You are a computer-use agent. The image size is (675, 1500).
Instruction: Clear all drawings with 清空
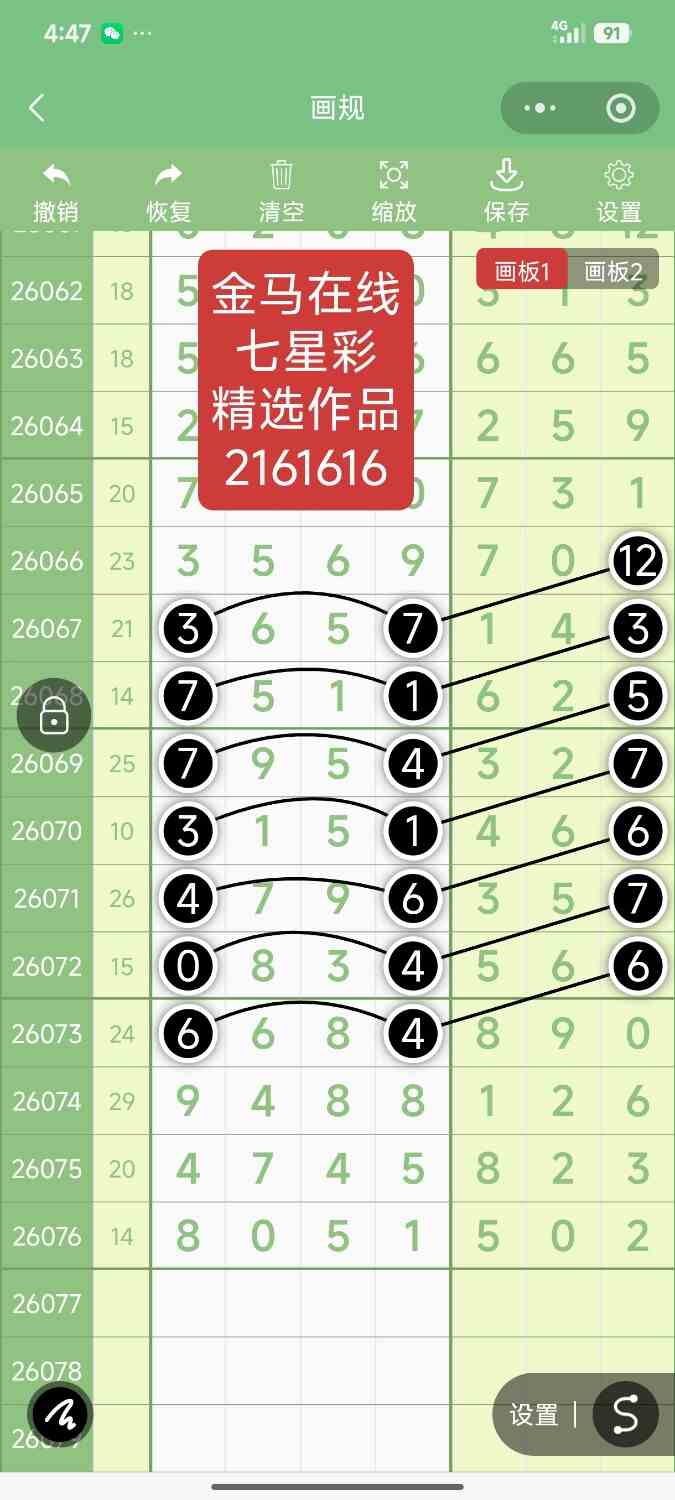281,192
